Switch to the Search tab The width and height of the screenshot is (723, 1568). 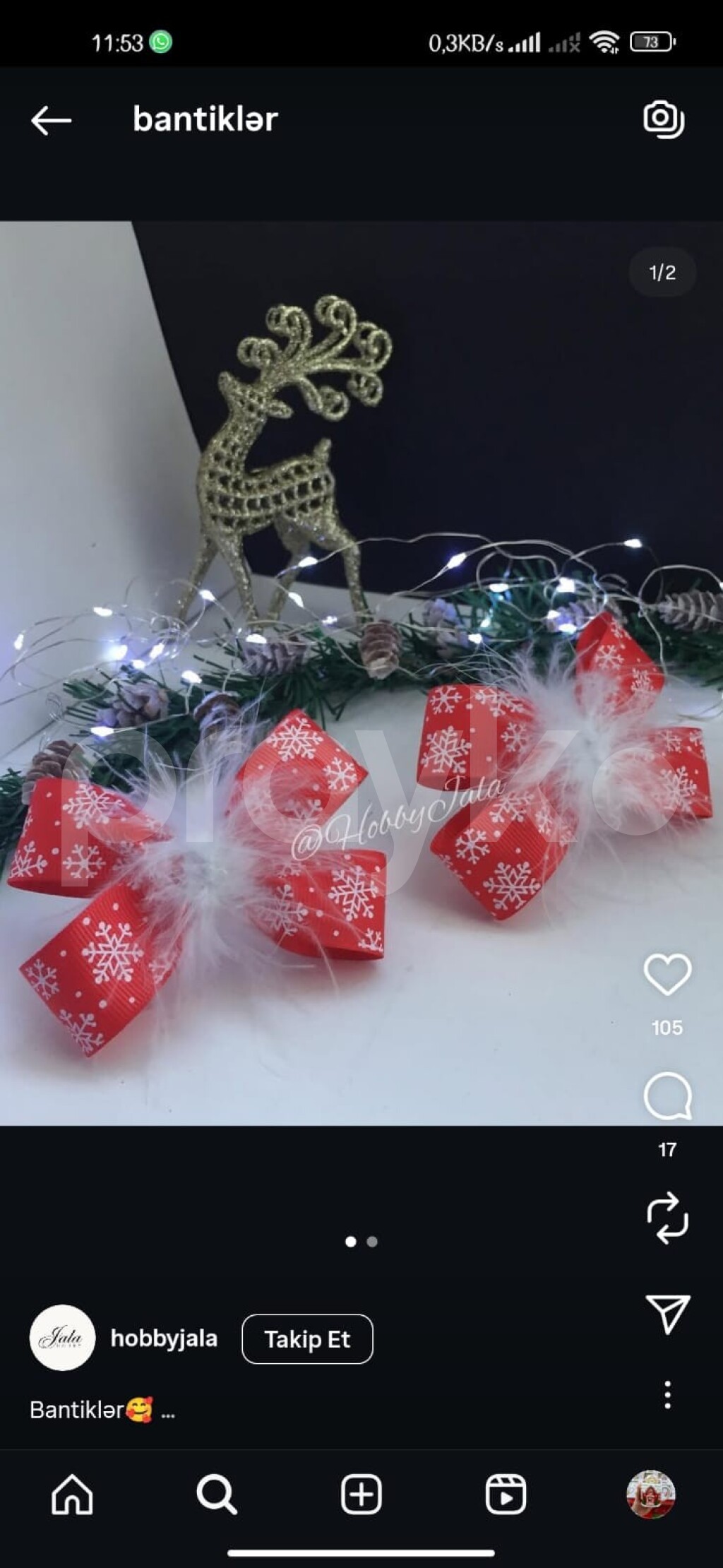[x=216, y=1495]
